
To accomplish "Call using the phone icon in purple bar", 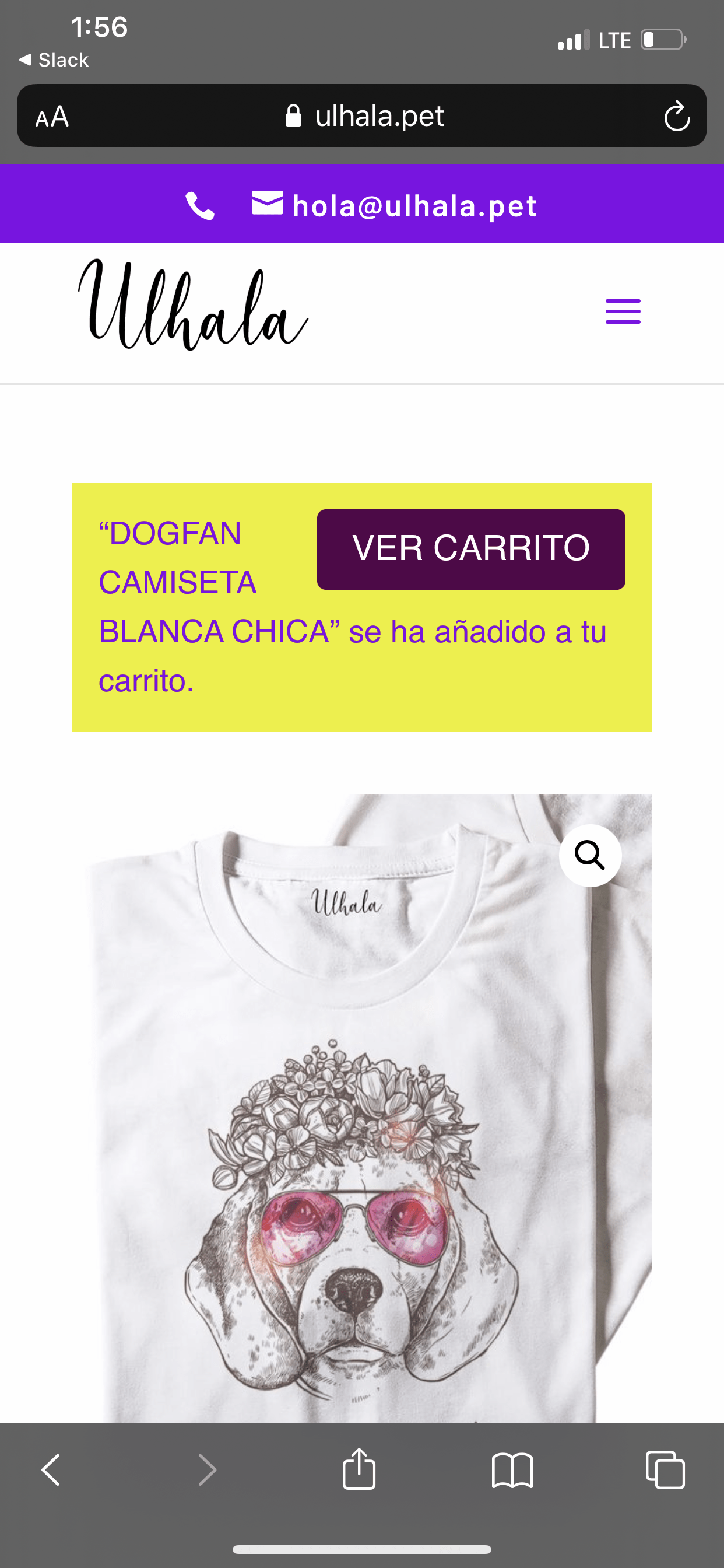I will coord(200,206).
